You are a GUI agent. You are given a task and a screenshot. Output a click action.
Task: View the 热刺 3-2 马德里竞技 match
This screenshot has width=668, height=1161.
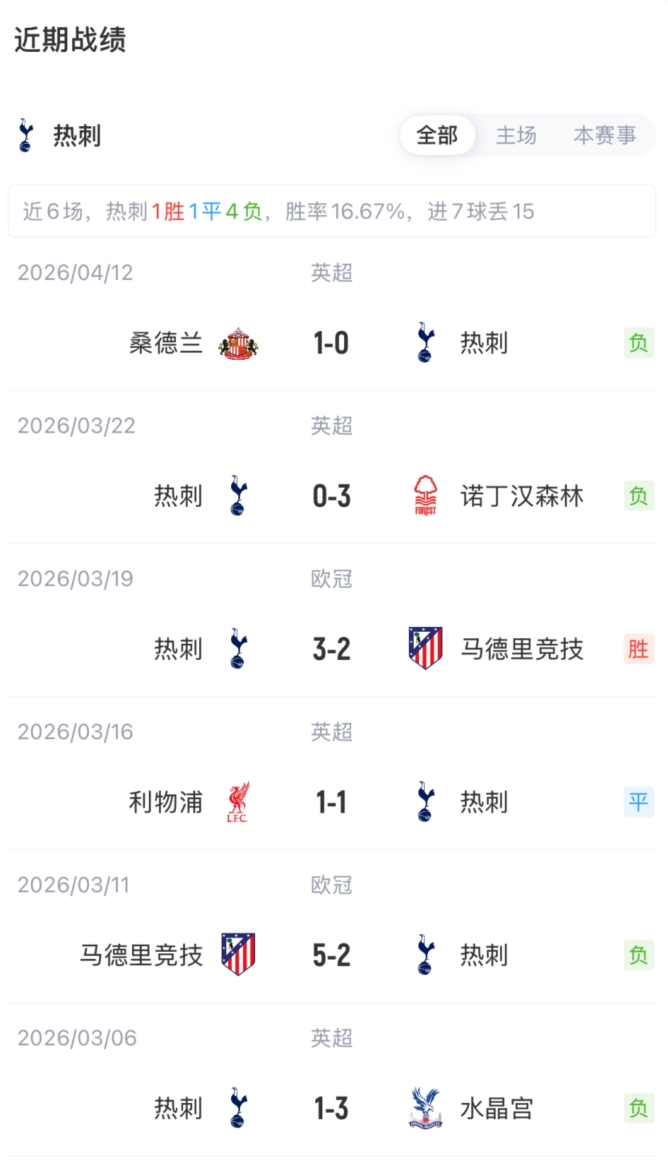[332, 649]
